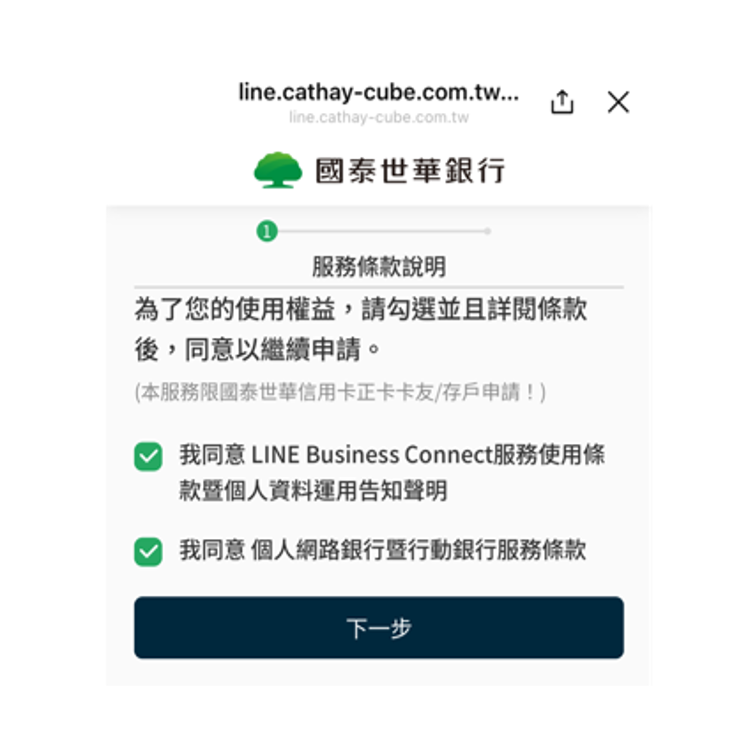Close the in-app browser window

(618, 102)
